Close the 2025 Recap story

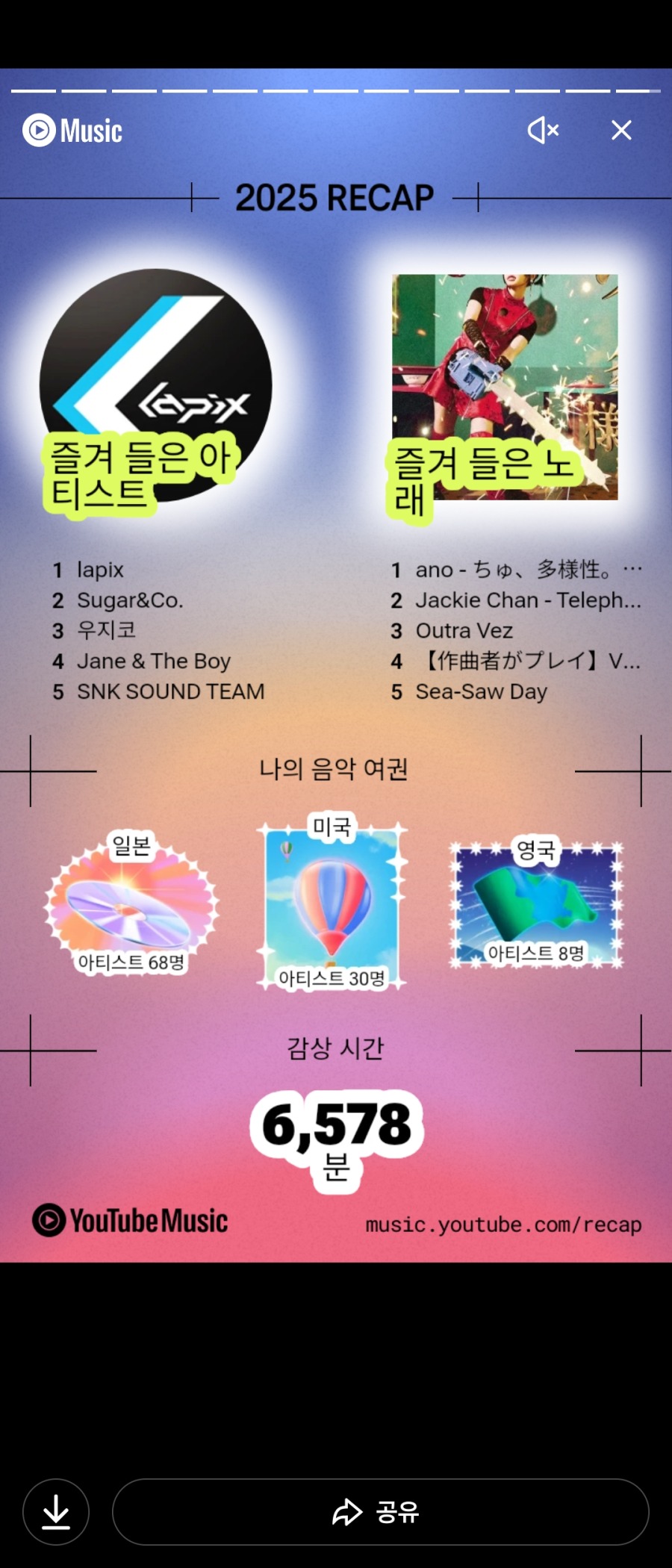click(621, 130)
